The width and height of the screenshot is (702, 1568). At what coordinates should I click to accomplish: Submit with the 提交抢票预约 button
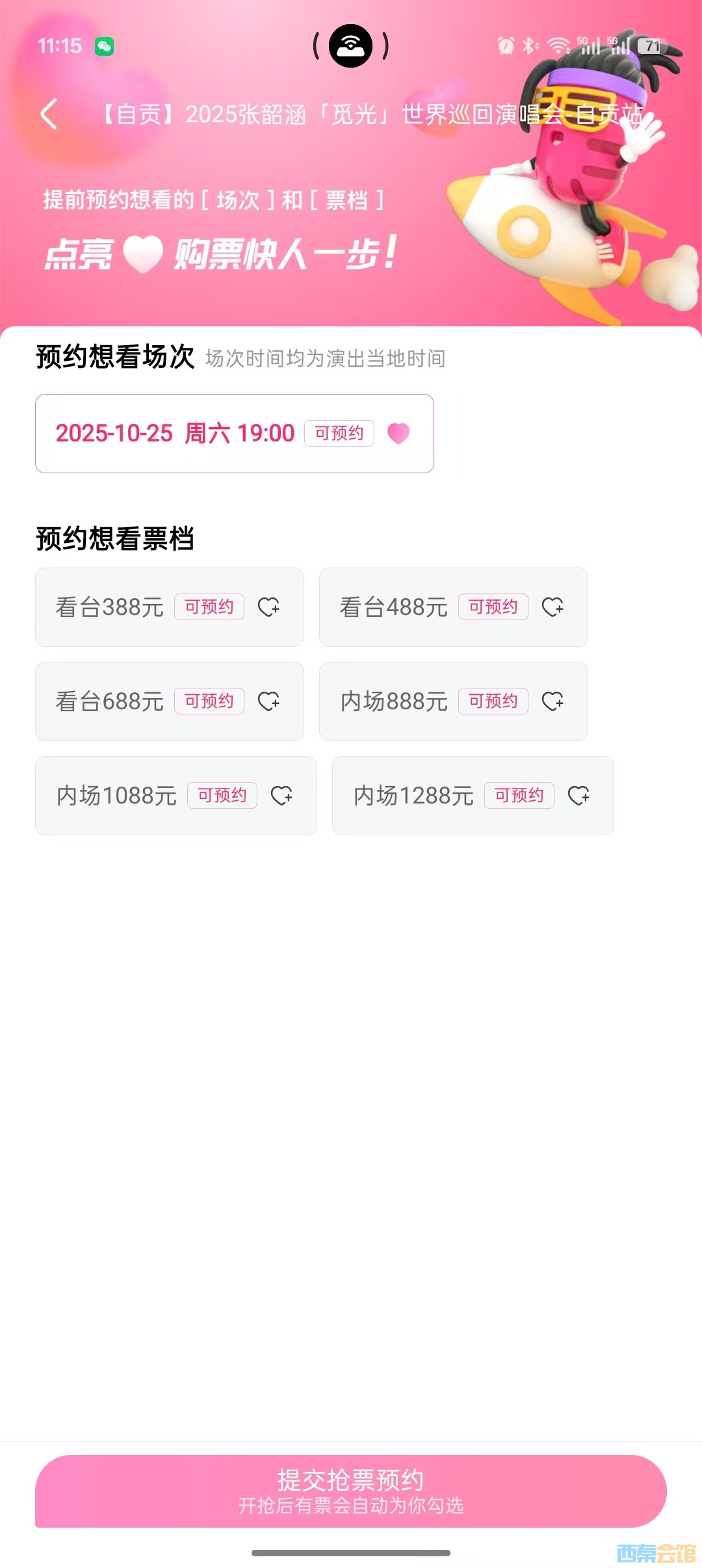(351, 1491)
